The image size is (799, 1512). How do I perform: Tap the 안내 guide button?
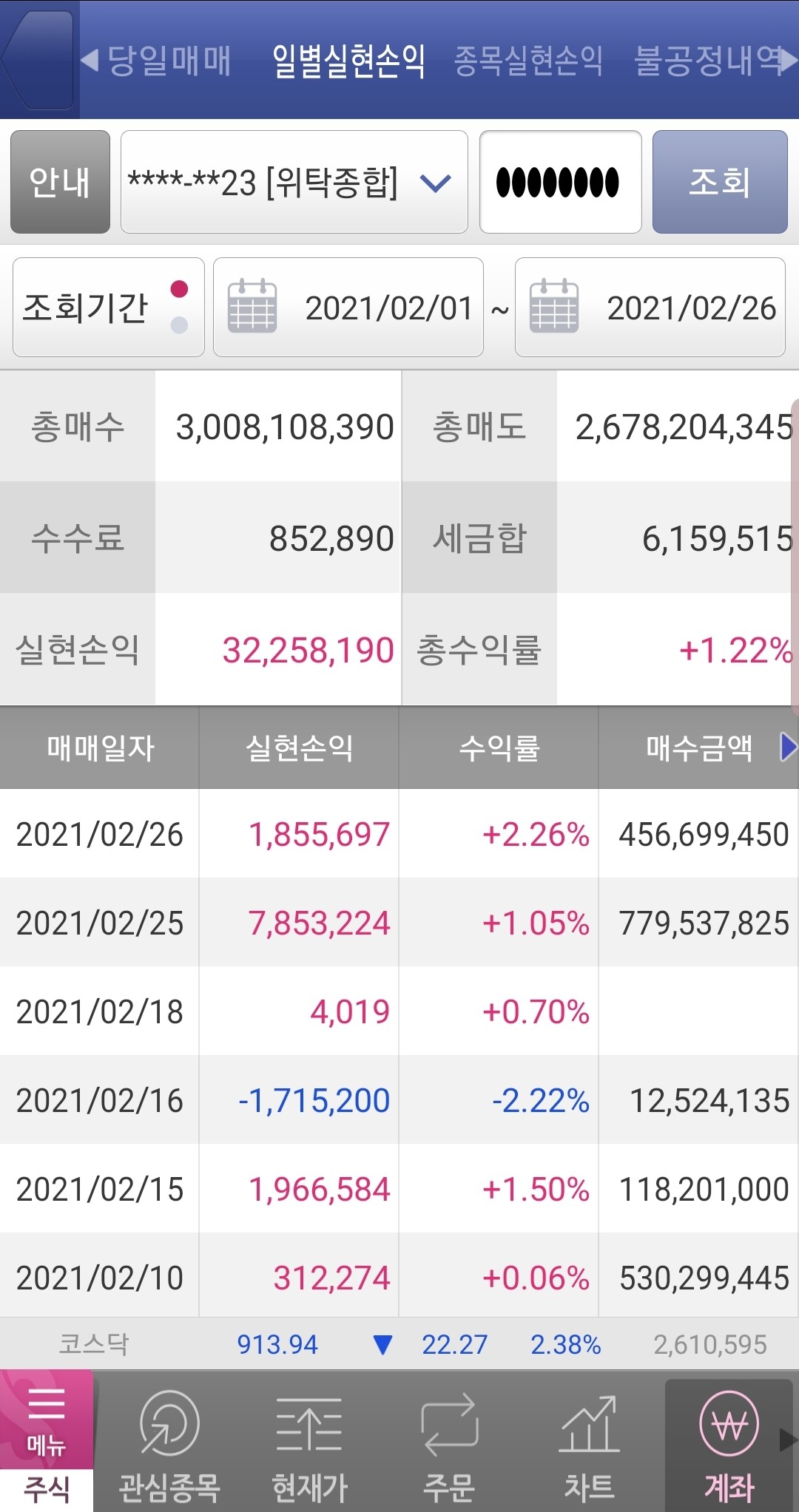click(x=60, y=182)
